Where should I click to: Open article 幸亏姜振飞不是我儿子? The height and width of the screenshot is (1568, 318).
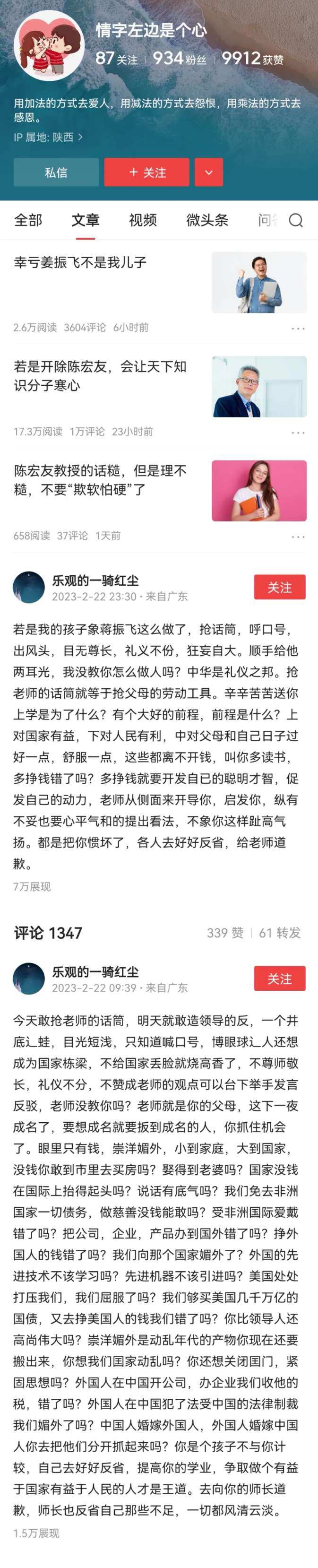click(x=80, y=262)
